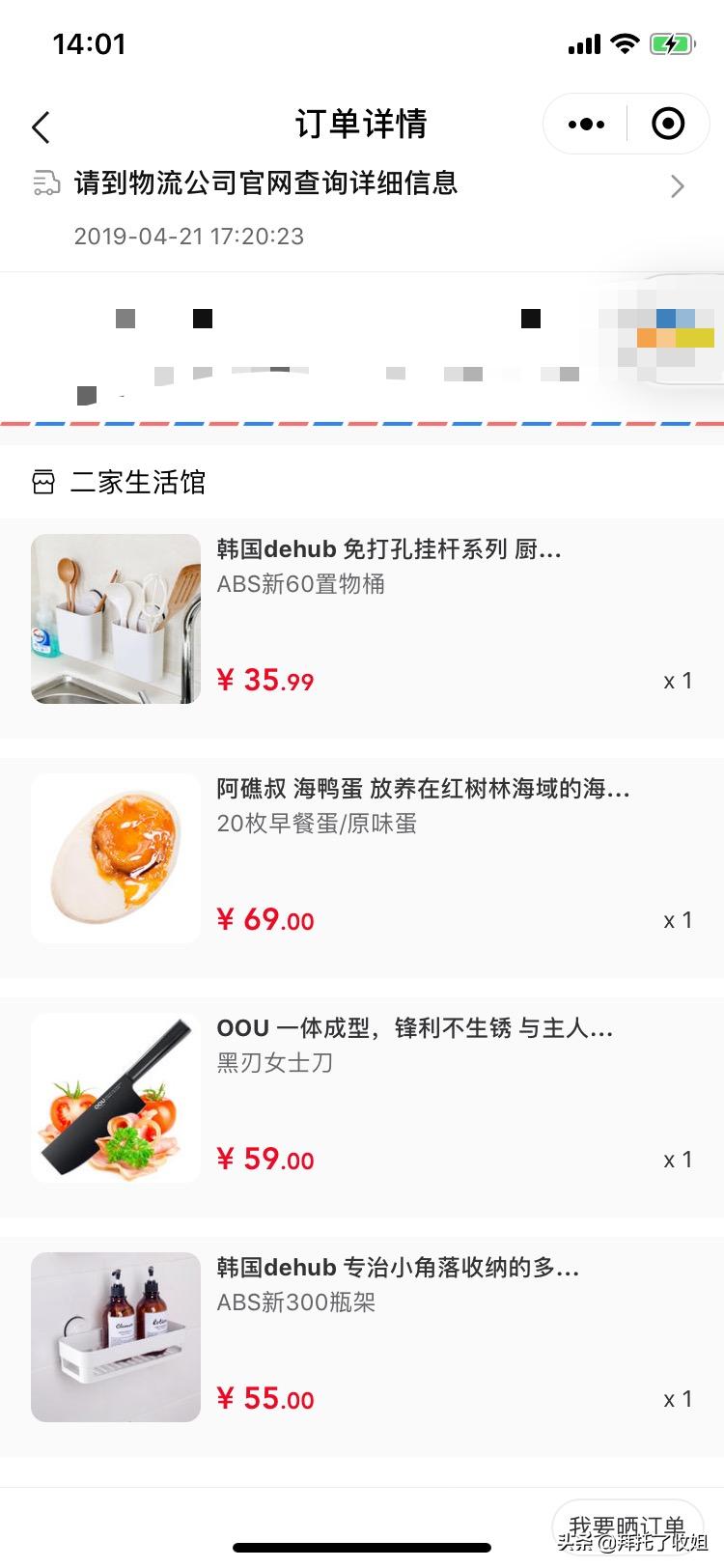Image resolution: width=724 pixels, height=1568 pixels.
Task: Tap the thumbnail of the utensil storage buckets
Action: 115,619
